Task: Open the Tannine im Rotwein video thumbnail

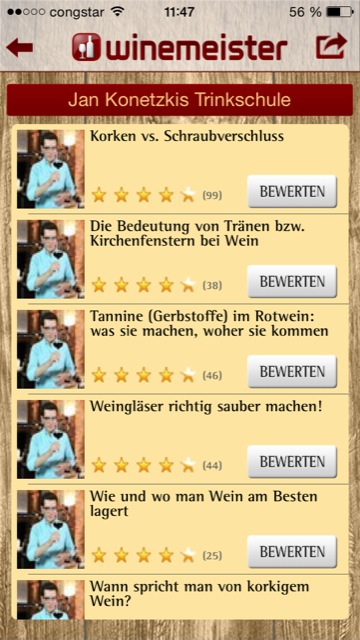Action: point(51,349)
